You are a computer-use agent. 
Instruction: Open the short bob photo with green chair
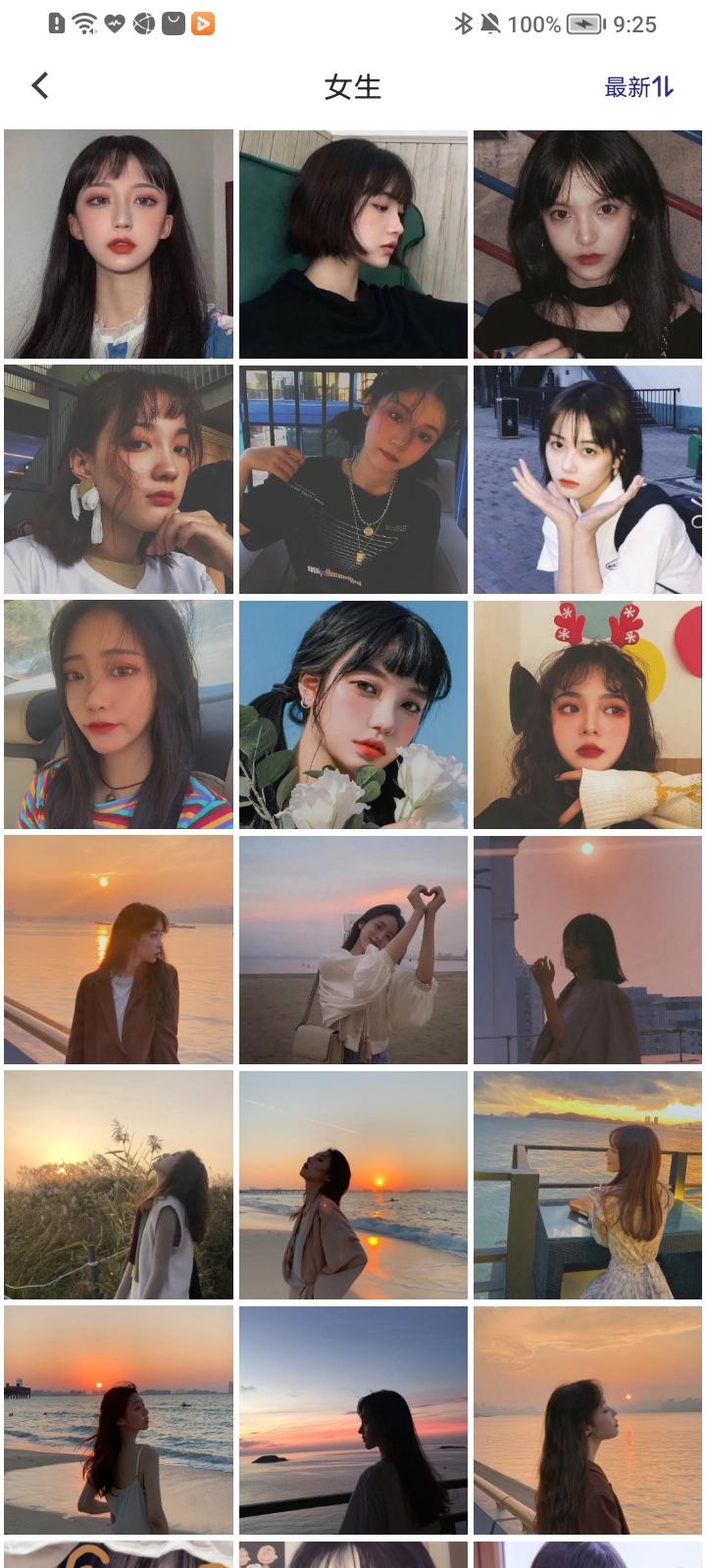[353, 244]
